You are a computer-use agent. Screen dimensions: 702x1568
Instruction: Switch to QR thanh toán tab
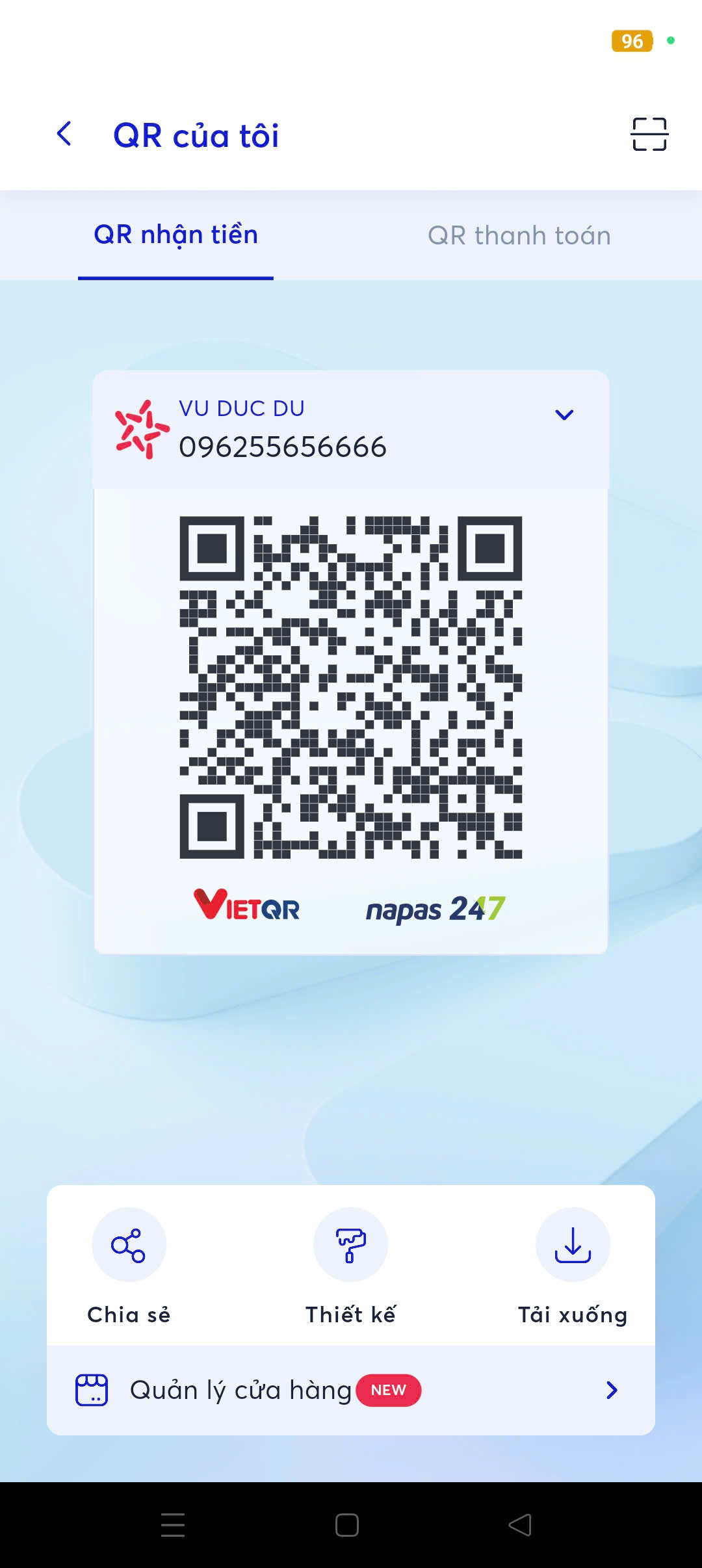tap(519, 235)
